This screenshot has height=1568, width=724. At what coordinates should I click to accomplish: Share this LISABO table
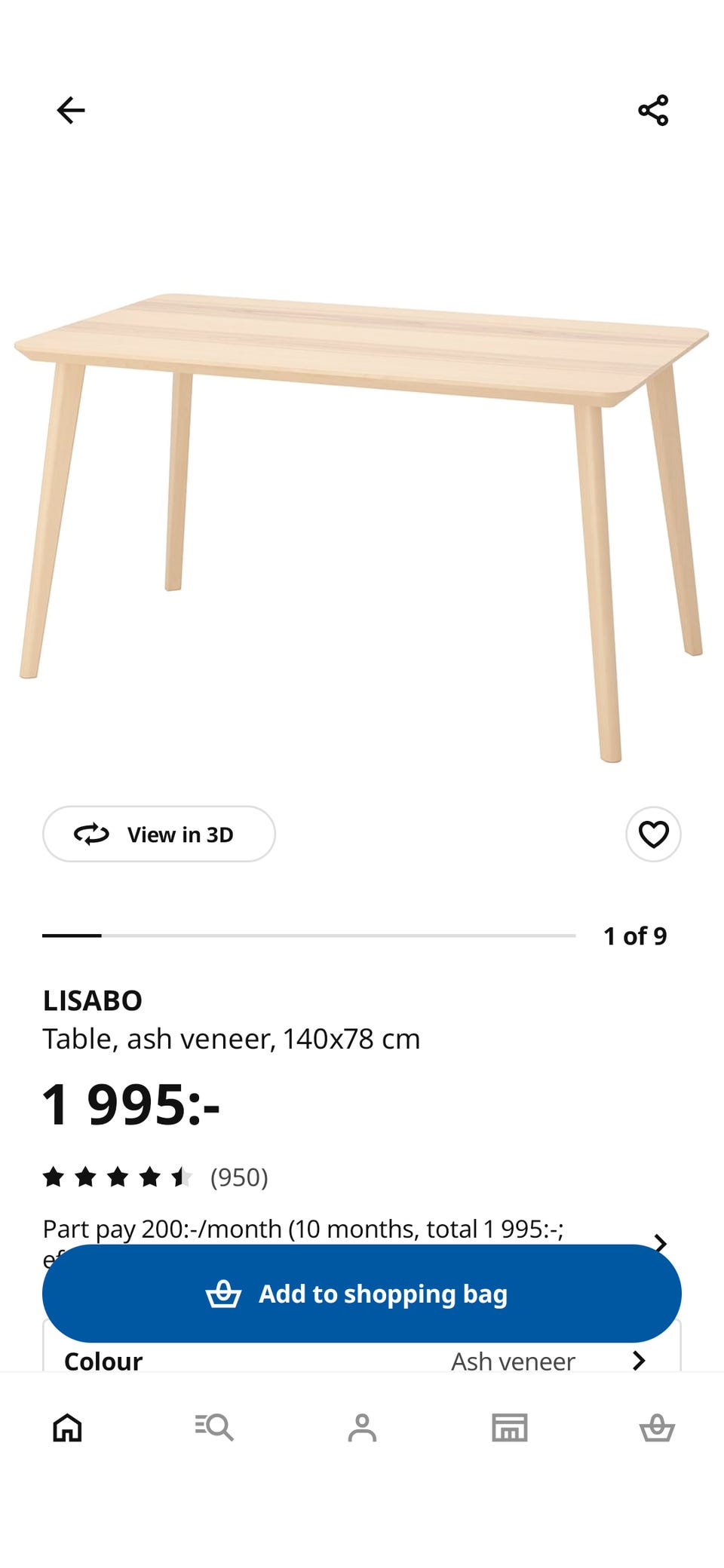point(653,110)
